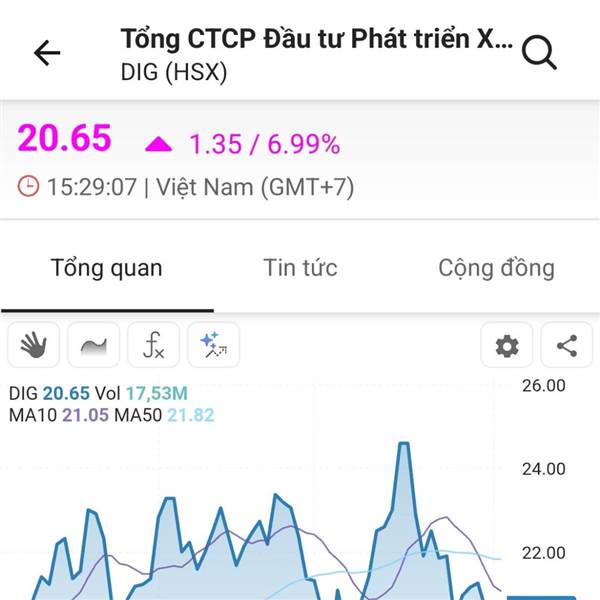Viewport: 600px width, 600px height.
Task: Open the fx indicators menu
Action: (x=154, y=346)
